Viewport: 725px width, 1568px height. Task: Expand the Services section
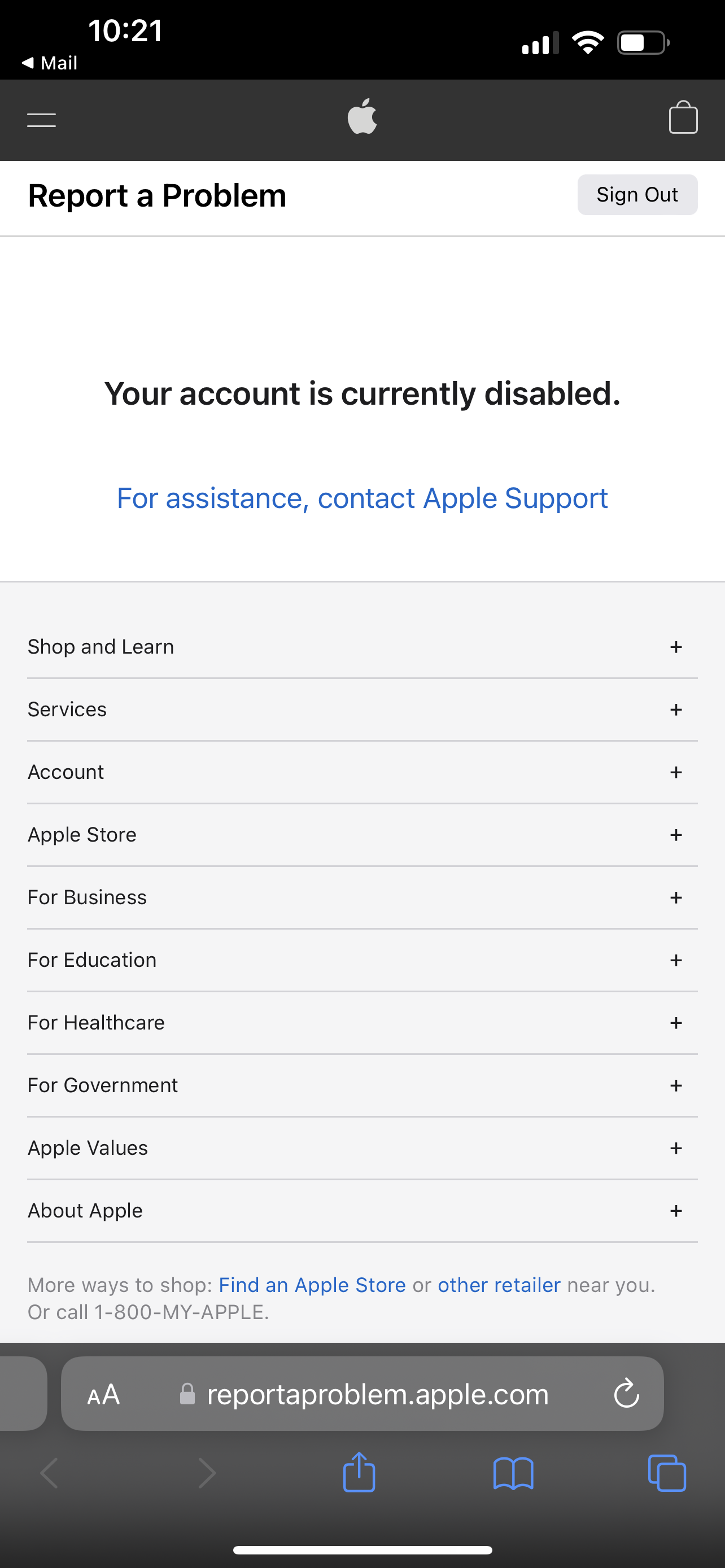(676, 709)
